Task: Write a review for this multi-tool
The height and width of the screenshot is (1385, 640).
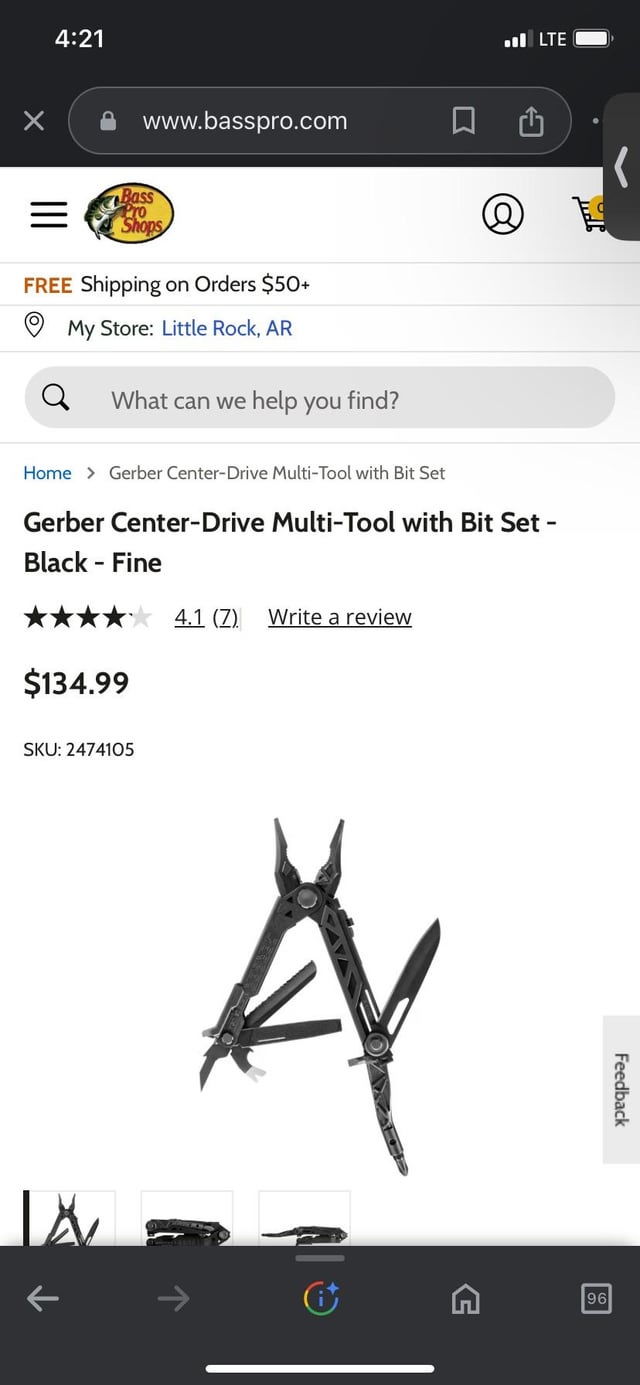Action: pos(339,617)
